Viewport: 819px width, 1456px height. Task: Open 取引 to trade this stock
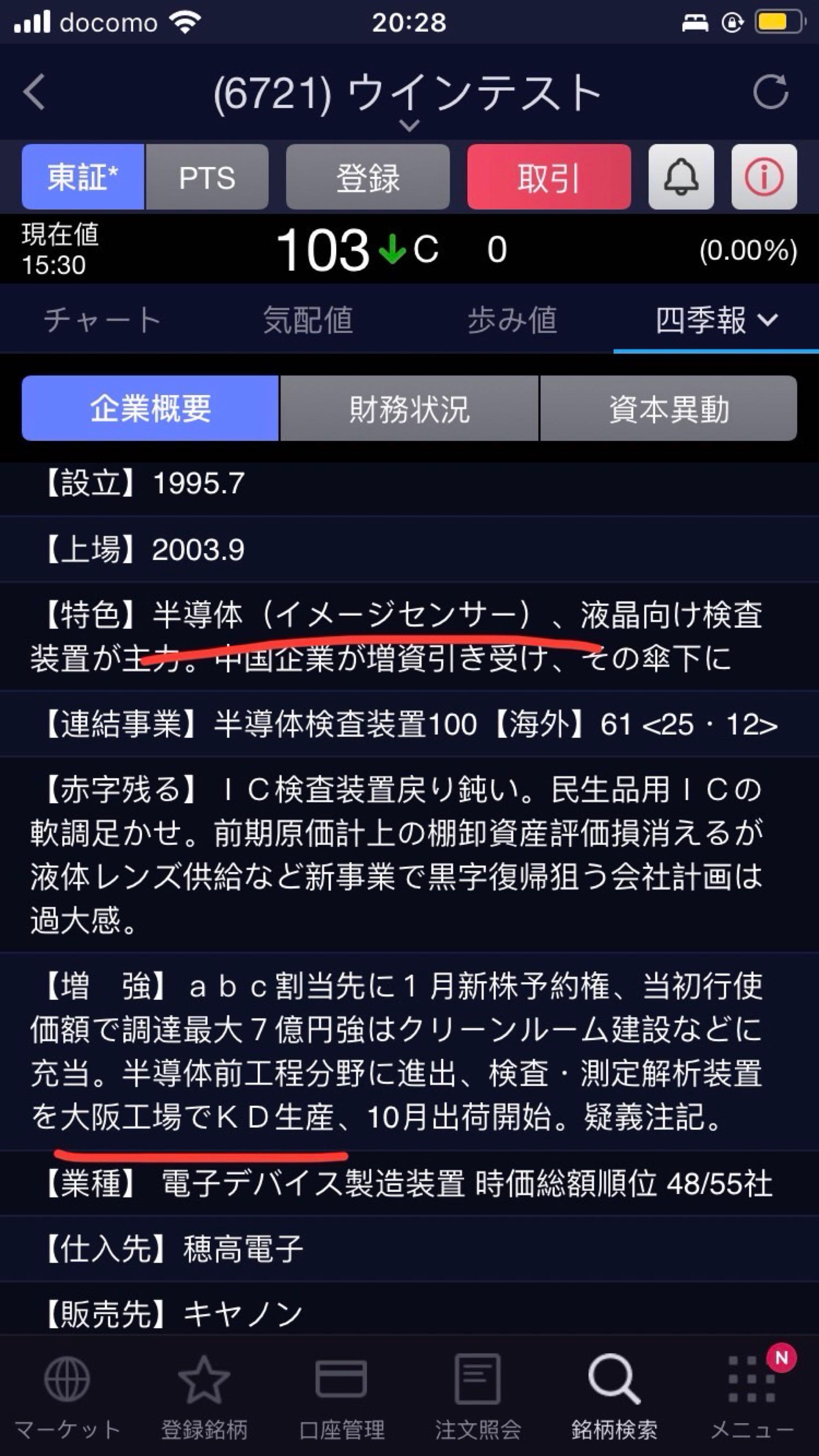tap(549, 177)
